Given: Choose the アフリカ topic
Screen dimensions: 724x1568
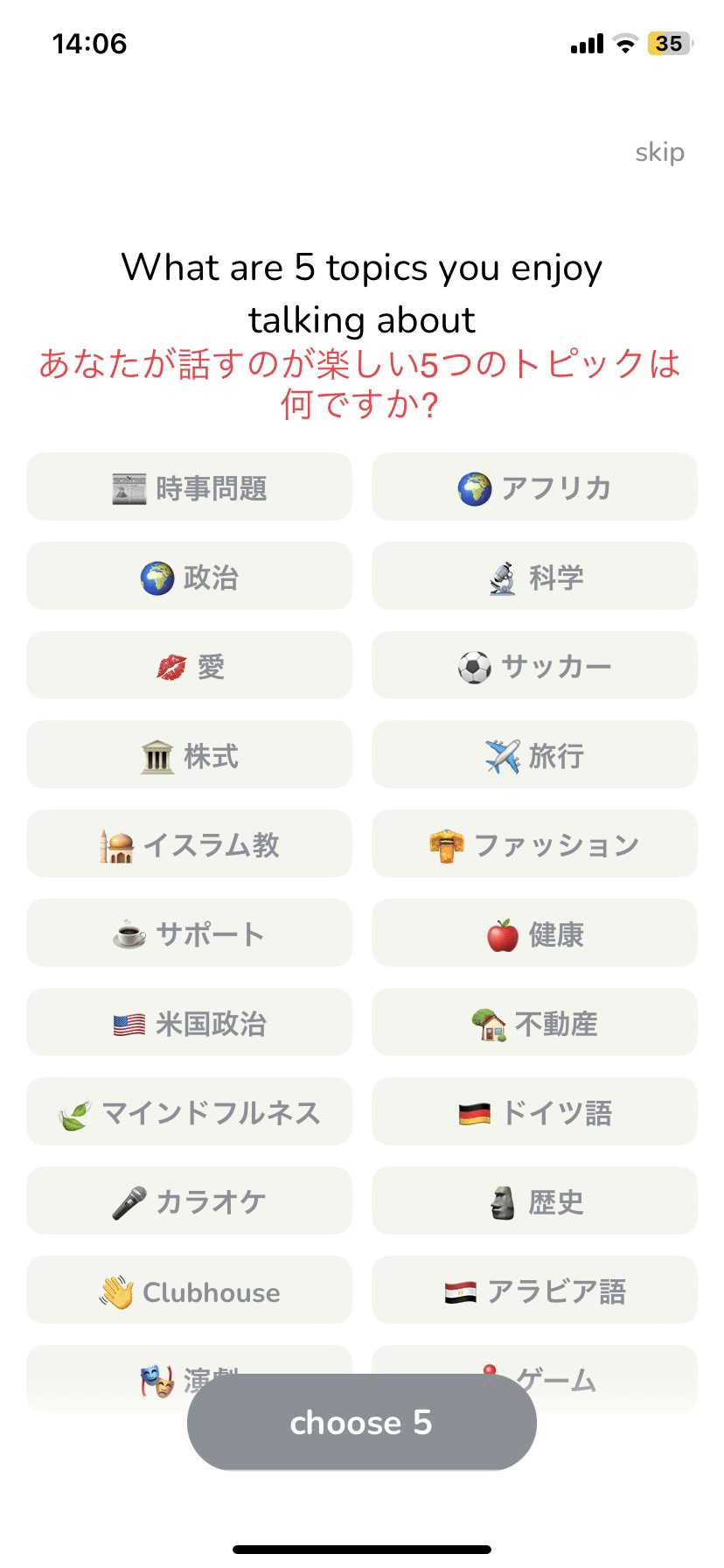Looking at the screenshot, I should click(x=534, y=487).
